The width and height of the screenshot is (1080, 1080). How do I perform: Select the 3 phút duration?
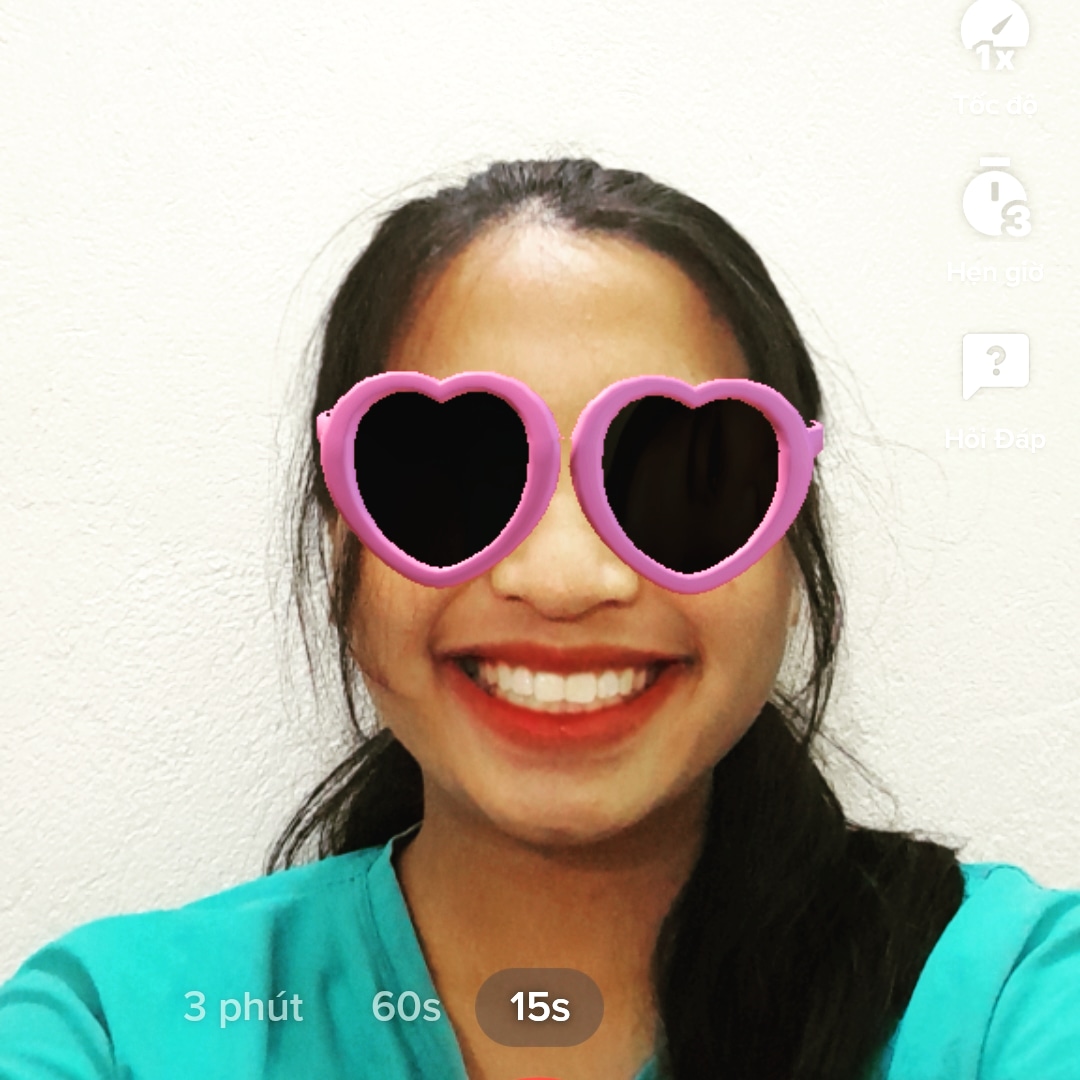pos(243,1007)
